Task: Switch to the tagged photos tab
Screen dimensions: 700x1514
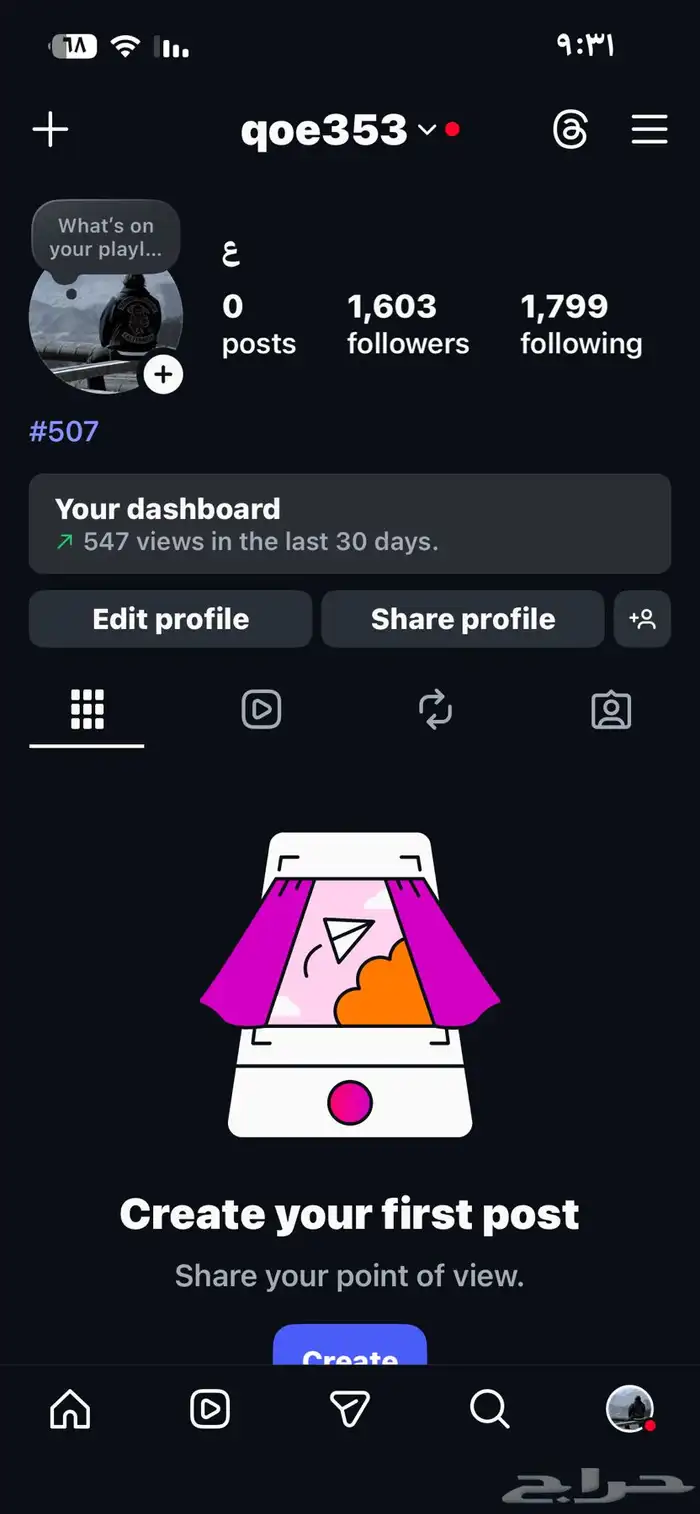Action: click(611, 710)
